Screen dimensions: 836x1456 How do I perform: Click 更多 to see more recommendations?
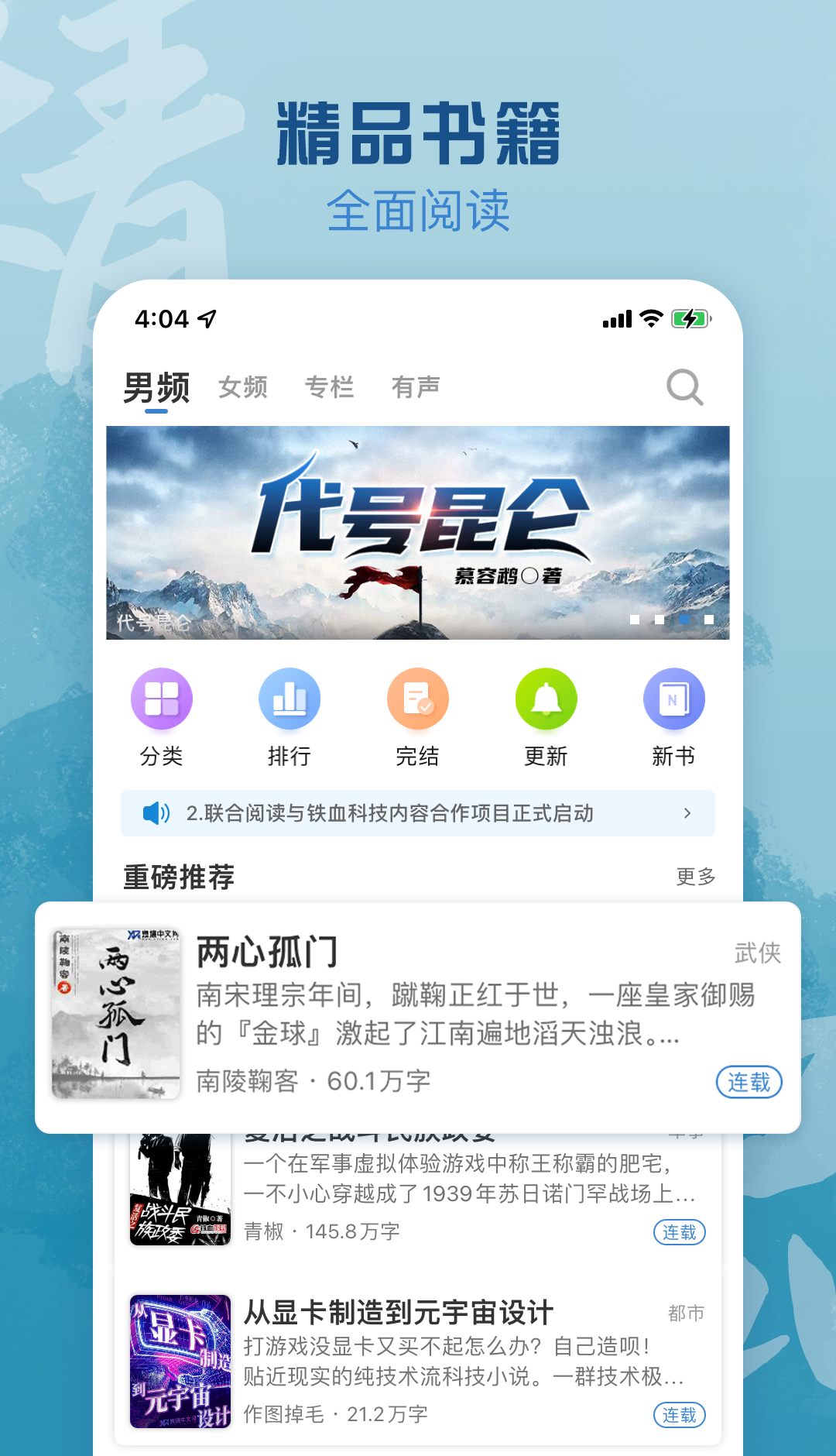(x=694, y=876)
